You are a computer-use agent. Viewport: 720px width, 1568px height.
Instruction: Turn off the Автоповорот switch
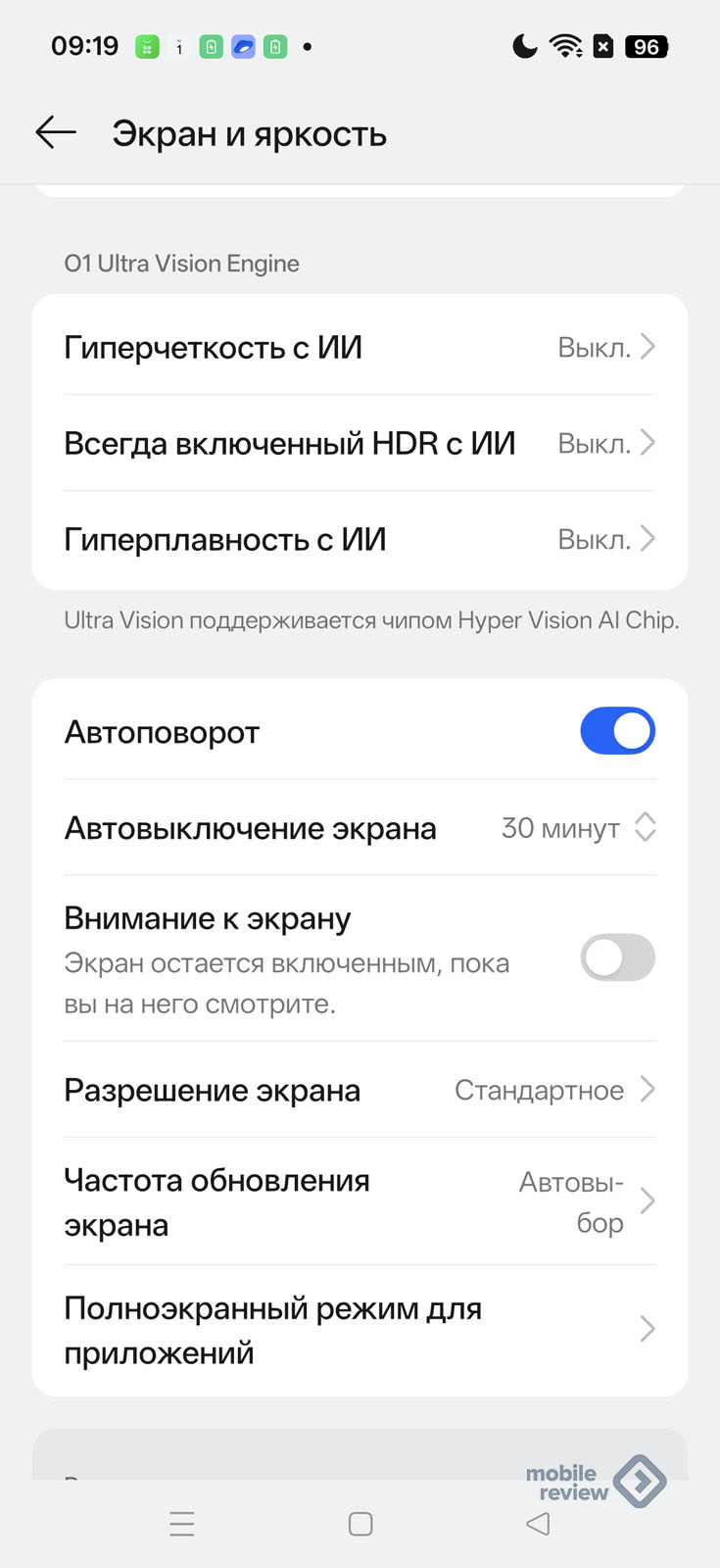617,731
